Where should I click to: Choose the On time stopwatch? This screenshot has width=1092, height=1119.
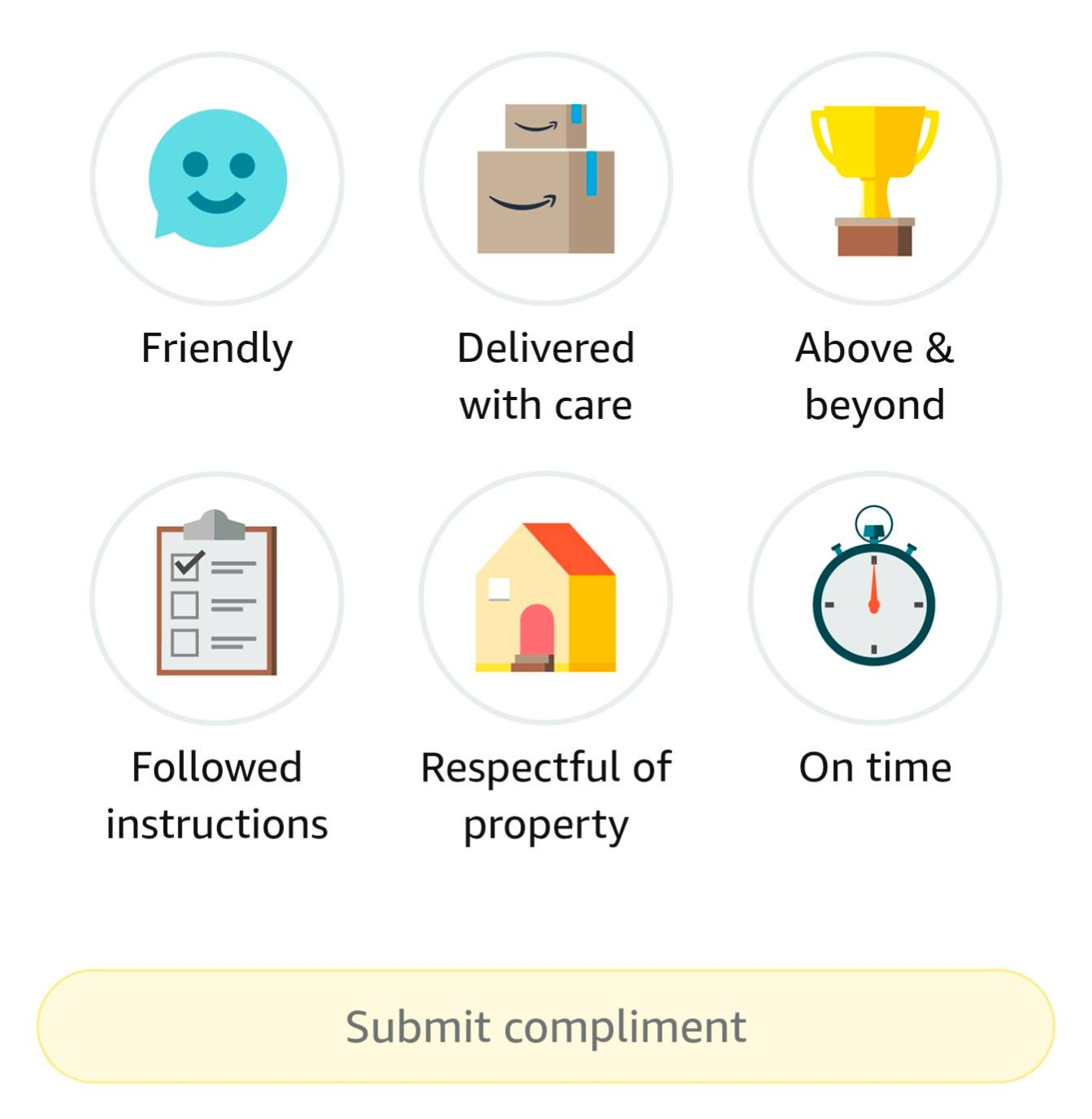point(875,599)
